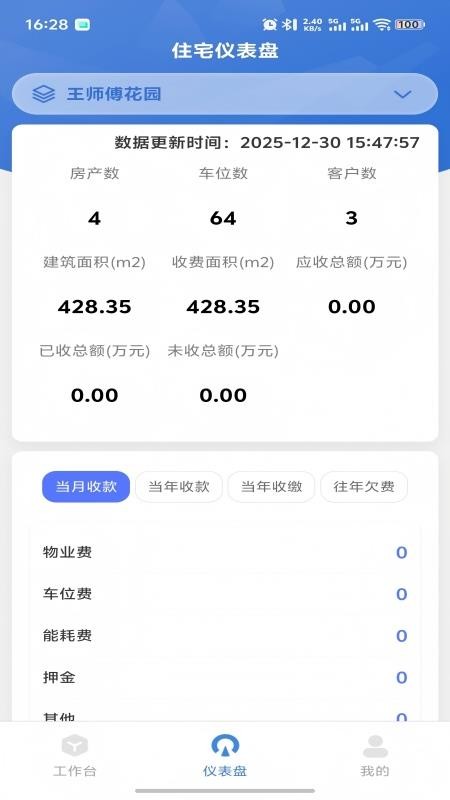Viewport: 450px width, 800px height.
Task: Show the 当年收缴 statistics
Action: click(x=271, y=486)
